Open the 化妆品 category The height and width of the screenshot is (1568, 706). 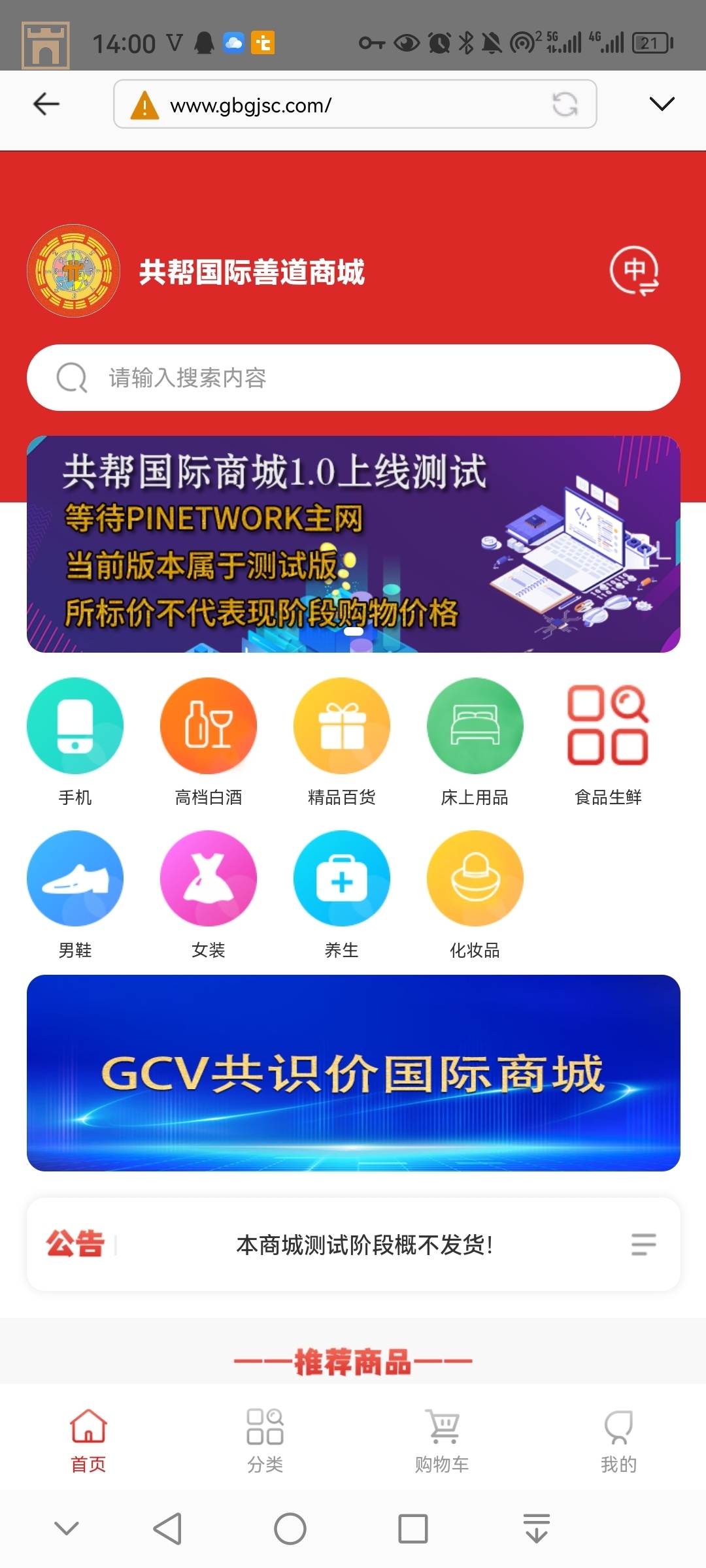(x=475, y=894)
